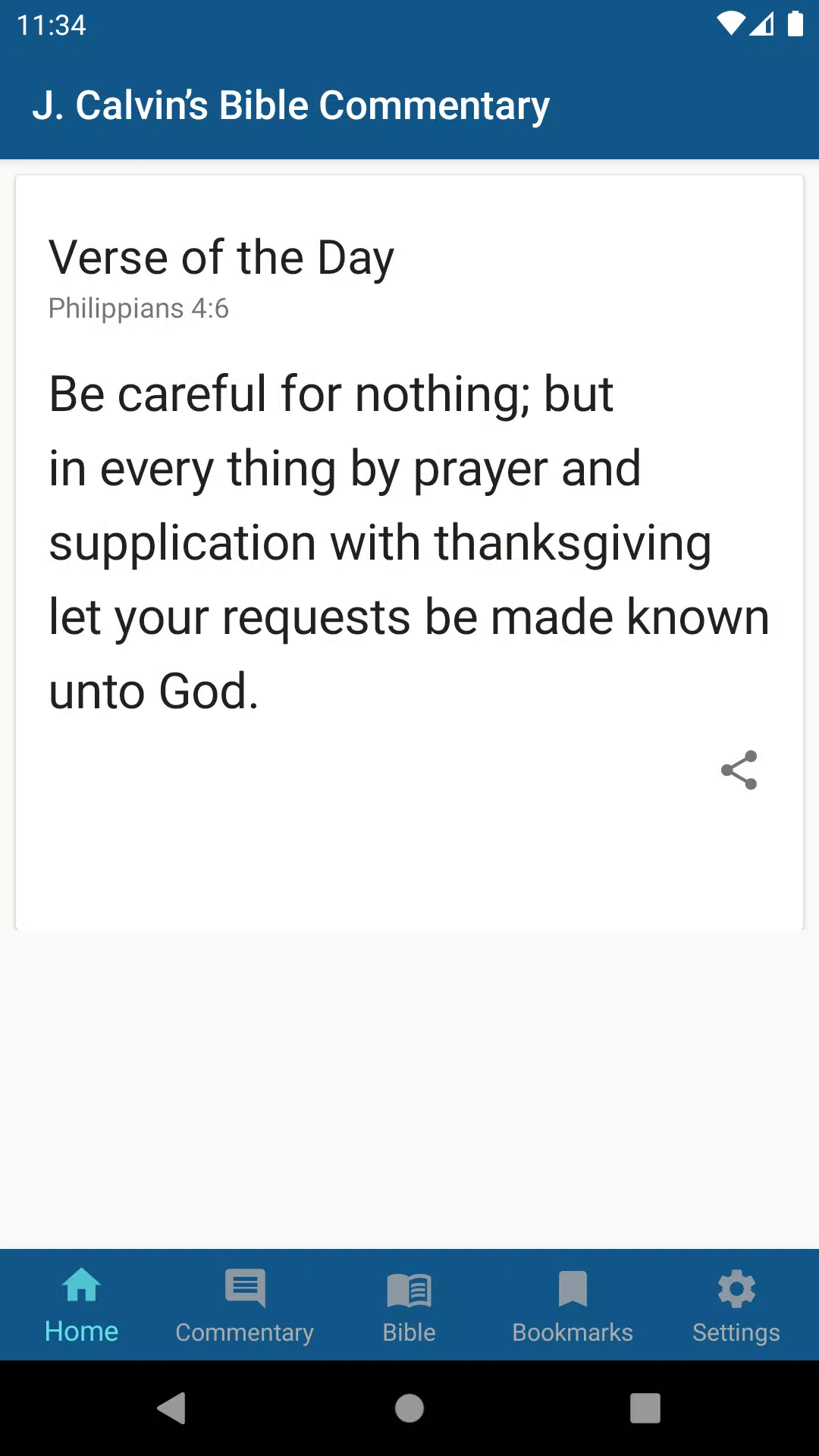Share the Verse of the Day
Screen dimensions: 819x1456
[739, 770]
